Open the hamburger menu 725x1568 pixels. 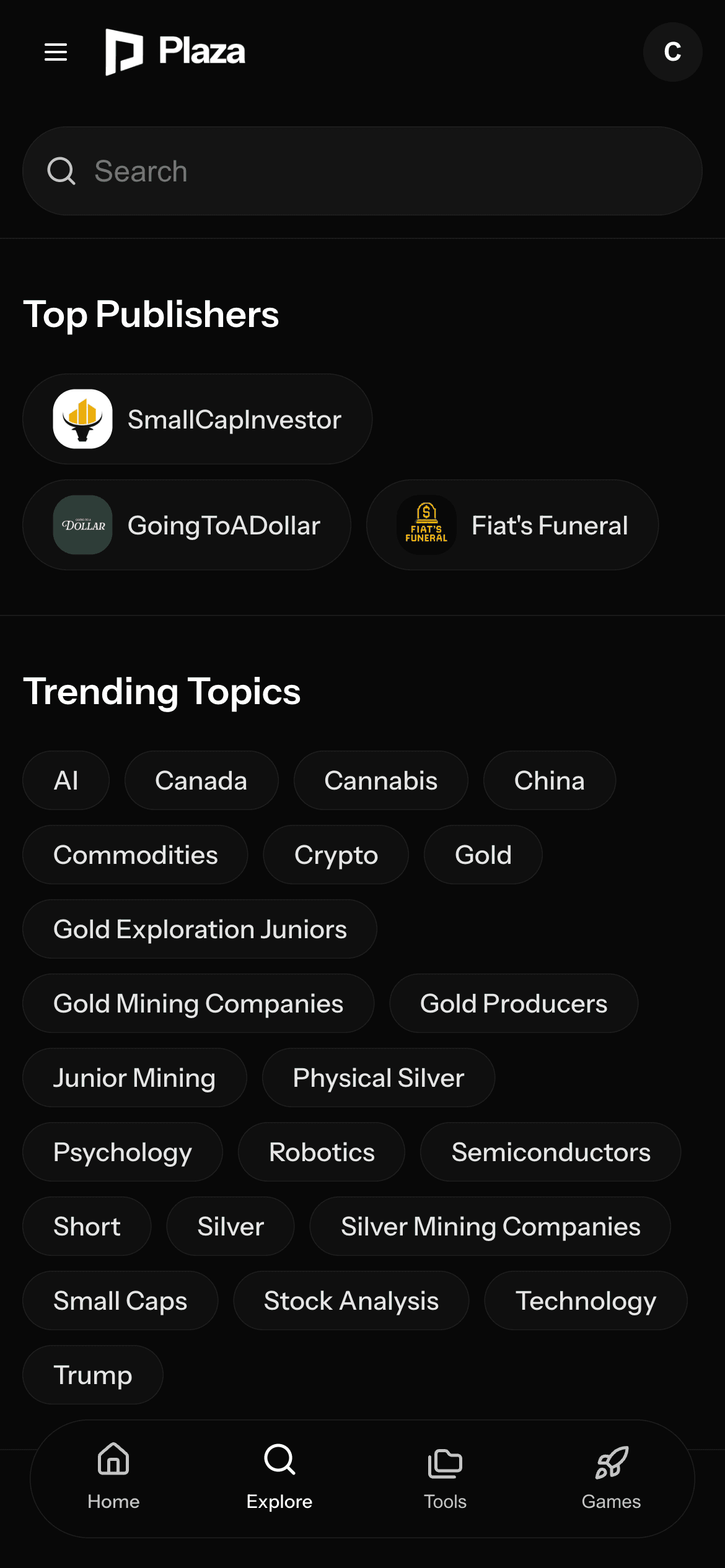click(56, 52)
